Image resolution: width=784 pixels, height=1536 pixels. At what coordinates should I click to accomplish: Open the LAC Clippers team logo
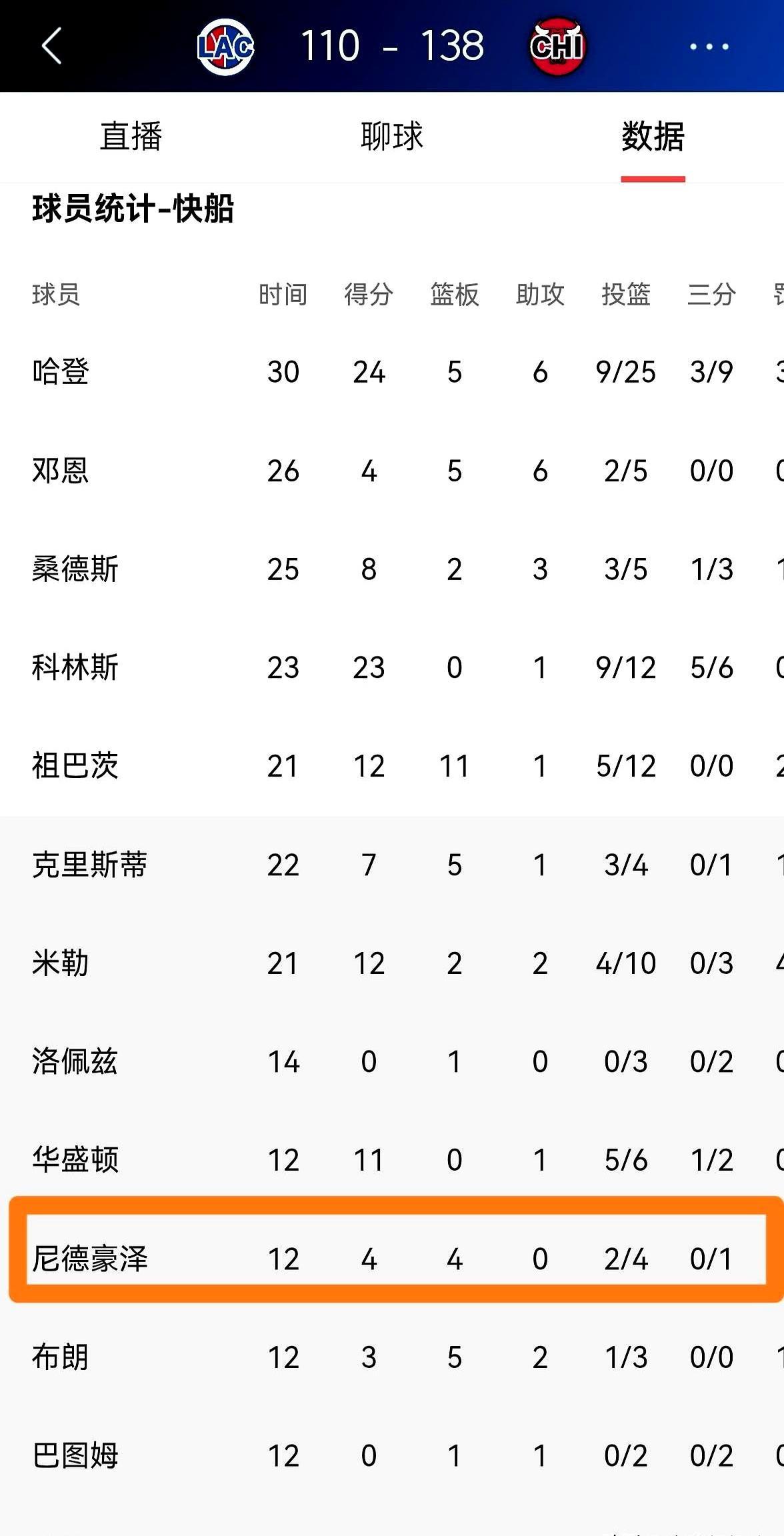tap(223, 45)
